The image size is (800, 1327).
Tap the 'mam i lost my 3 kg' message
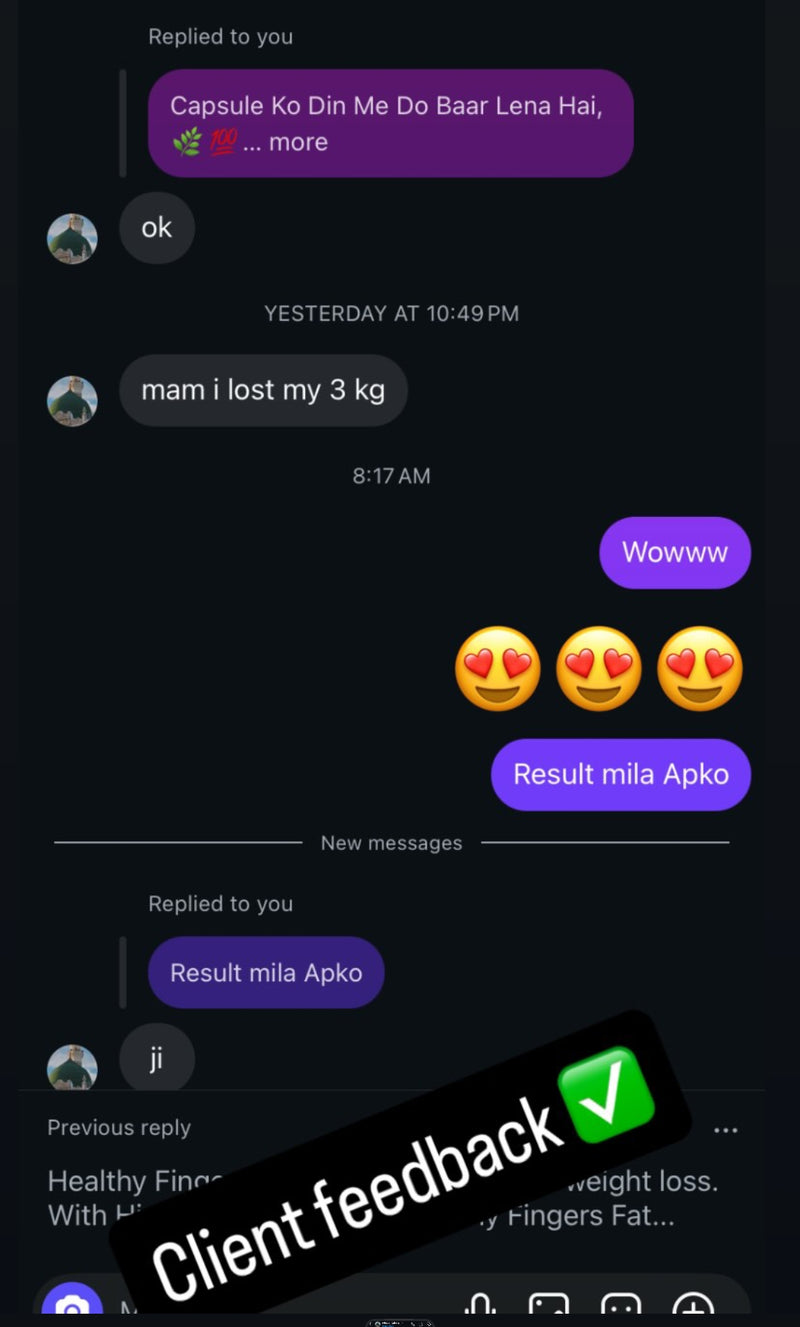[x=263, y=390]
